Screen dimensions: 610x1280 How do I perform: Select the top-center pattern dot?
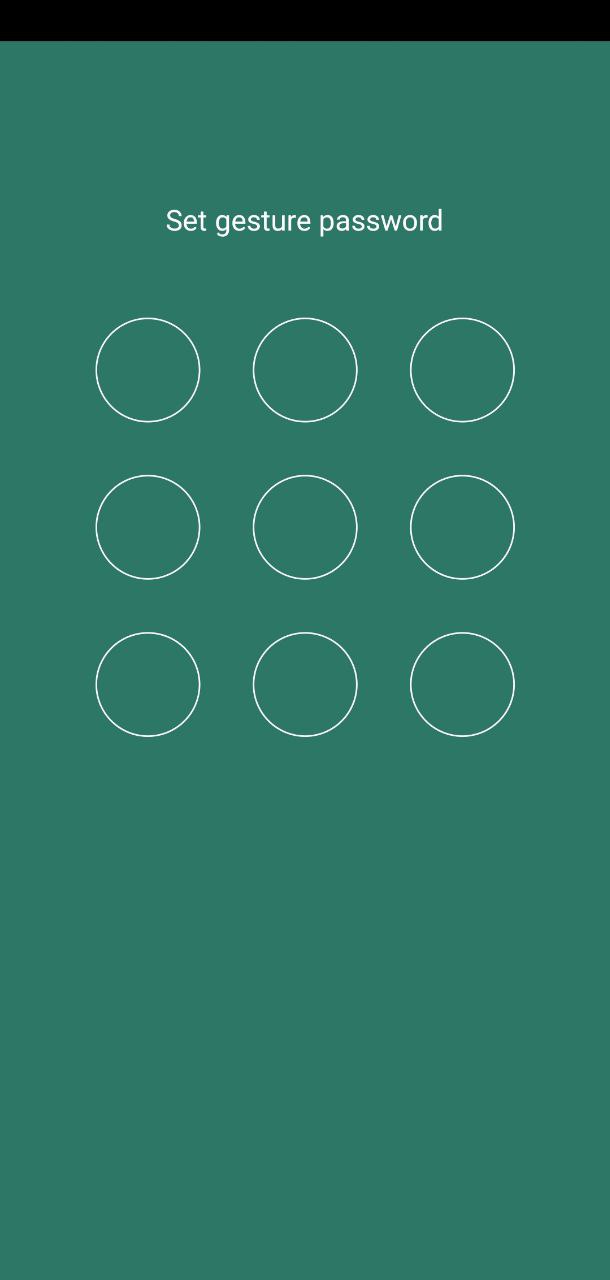click(x=305, y=370)
